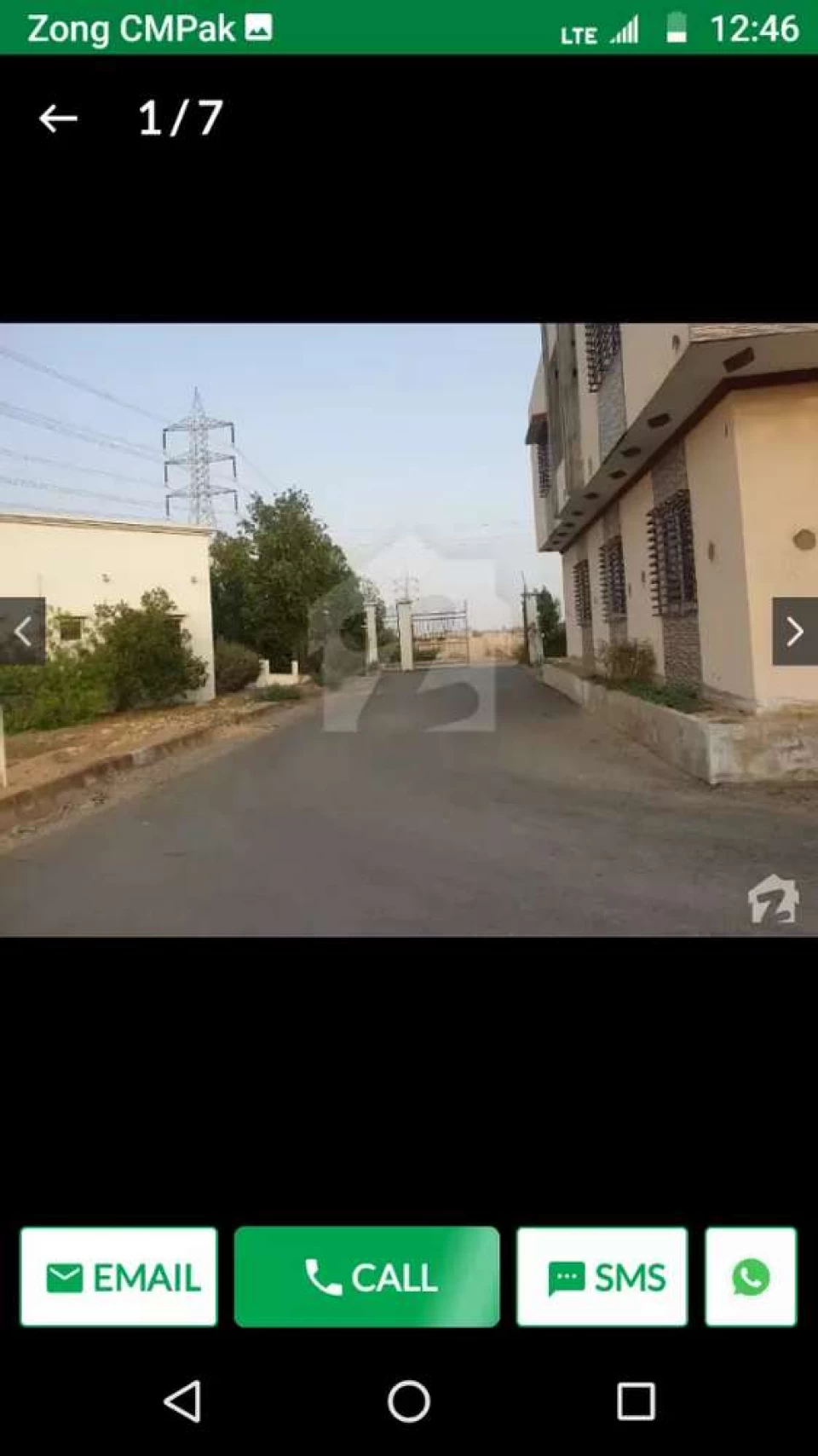Contact via the WhatsApp button
This screenshot has width=818, height=1456.
pos(751,1277)
